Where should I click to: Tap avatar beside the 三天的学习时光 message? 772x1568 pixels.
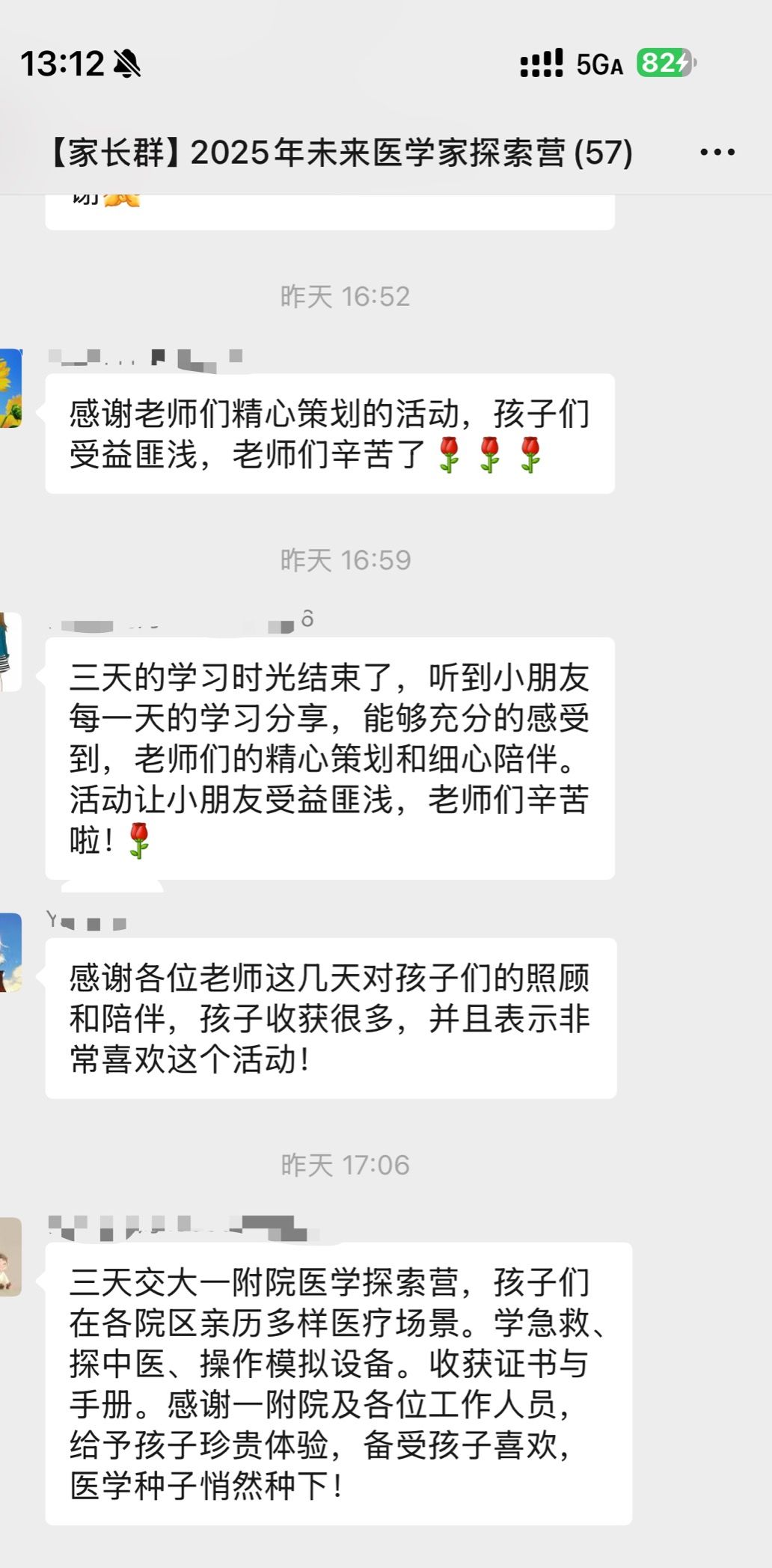(10, 652)
